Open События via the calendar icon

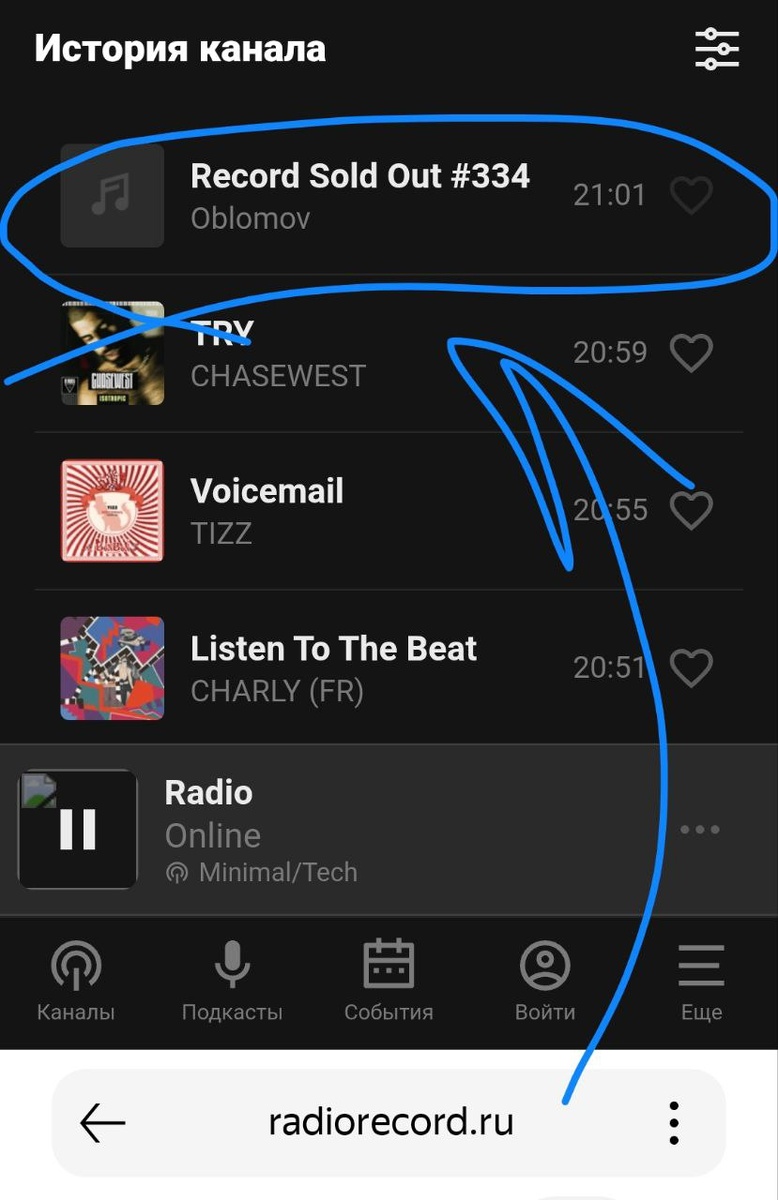coord(389,963)
